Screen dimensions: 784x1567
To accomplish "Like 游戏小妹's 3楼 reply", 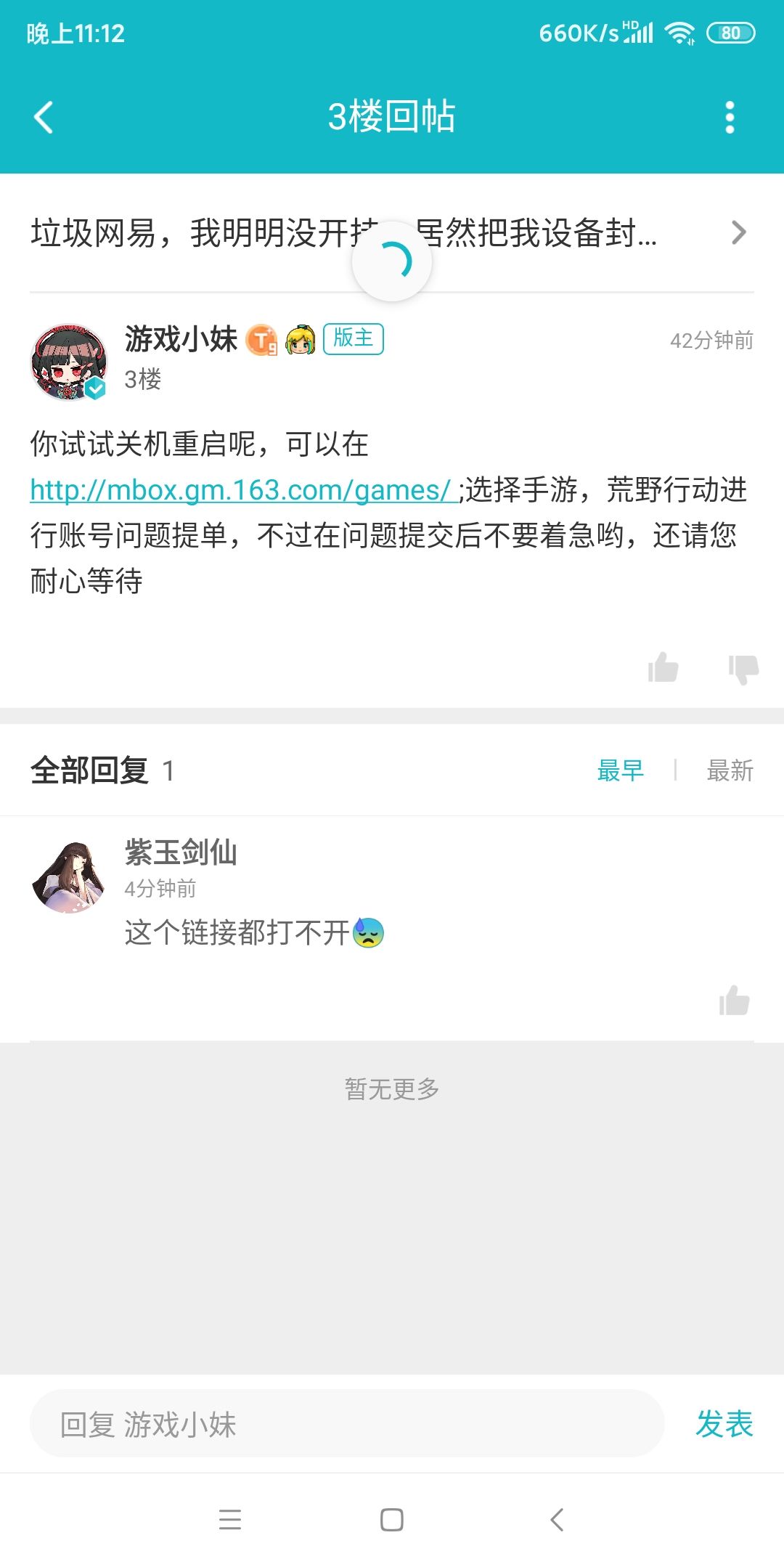I will point(663,667).
